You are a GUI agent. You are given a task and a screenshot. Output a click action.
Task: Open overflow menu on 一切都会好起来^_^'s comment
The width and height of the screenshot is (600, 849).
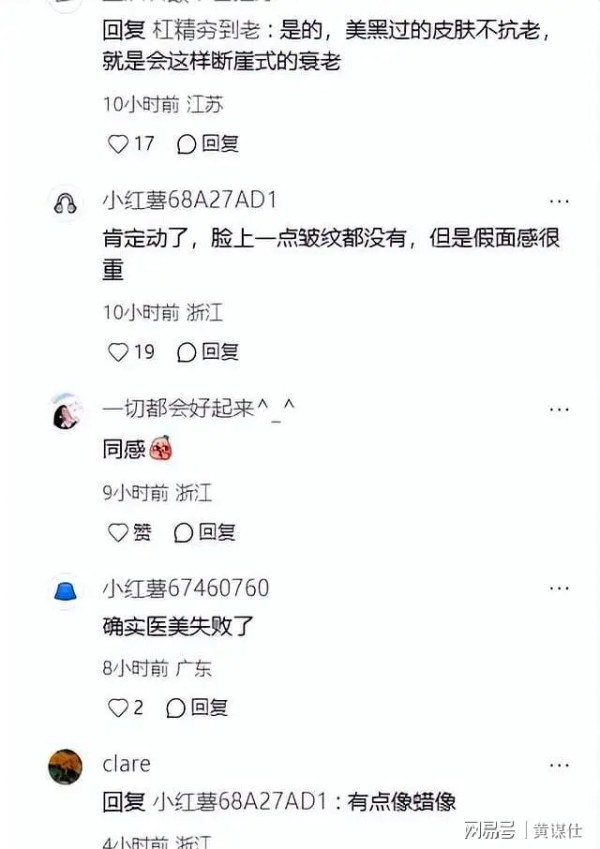[x=559, y=409]
